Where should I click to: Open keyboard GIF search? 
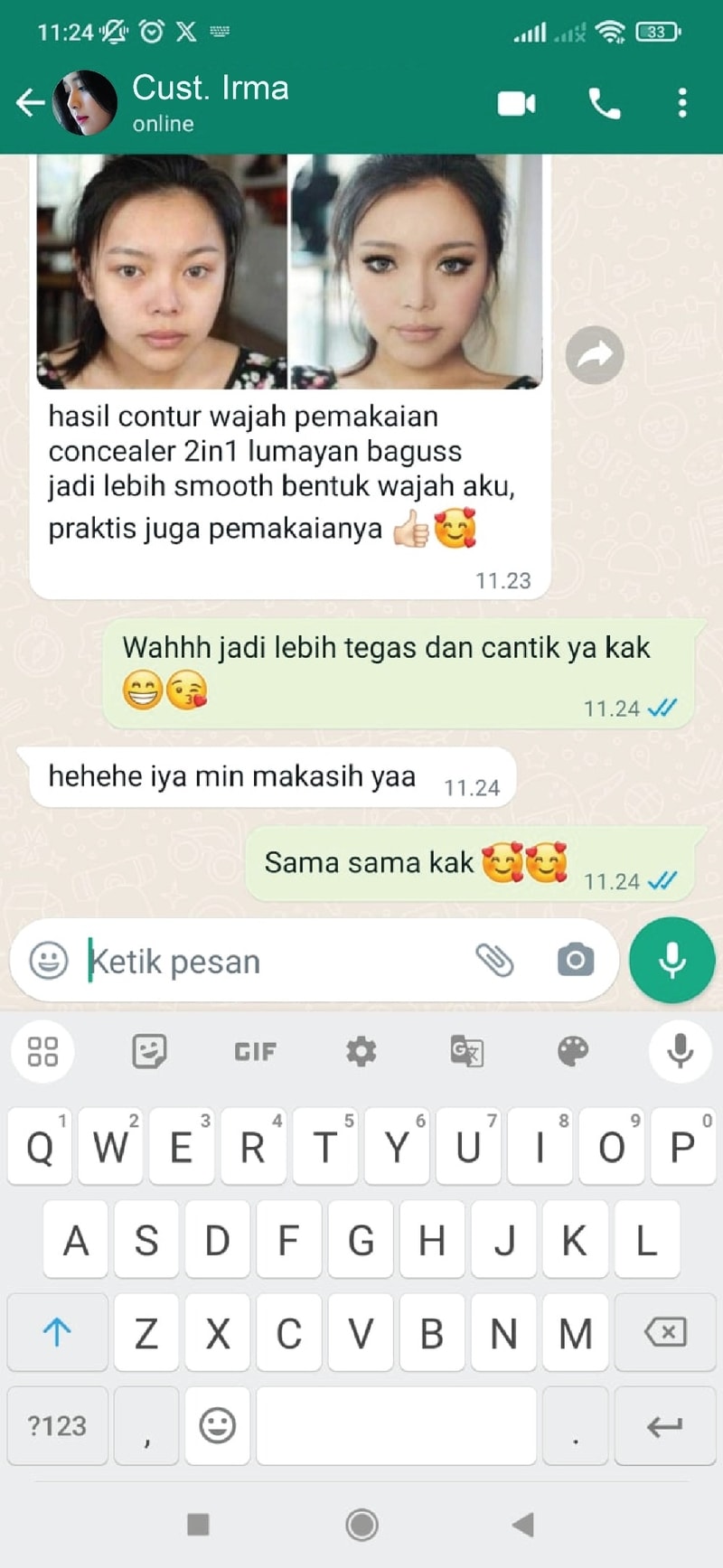click(255, 1051)
